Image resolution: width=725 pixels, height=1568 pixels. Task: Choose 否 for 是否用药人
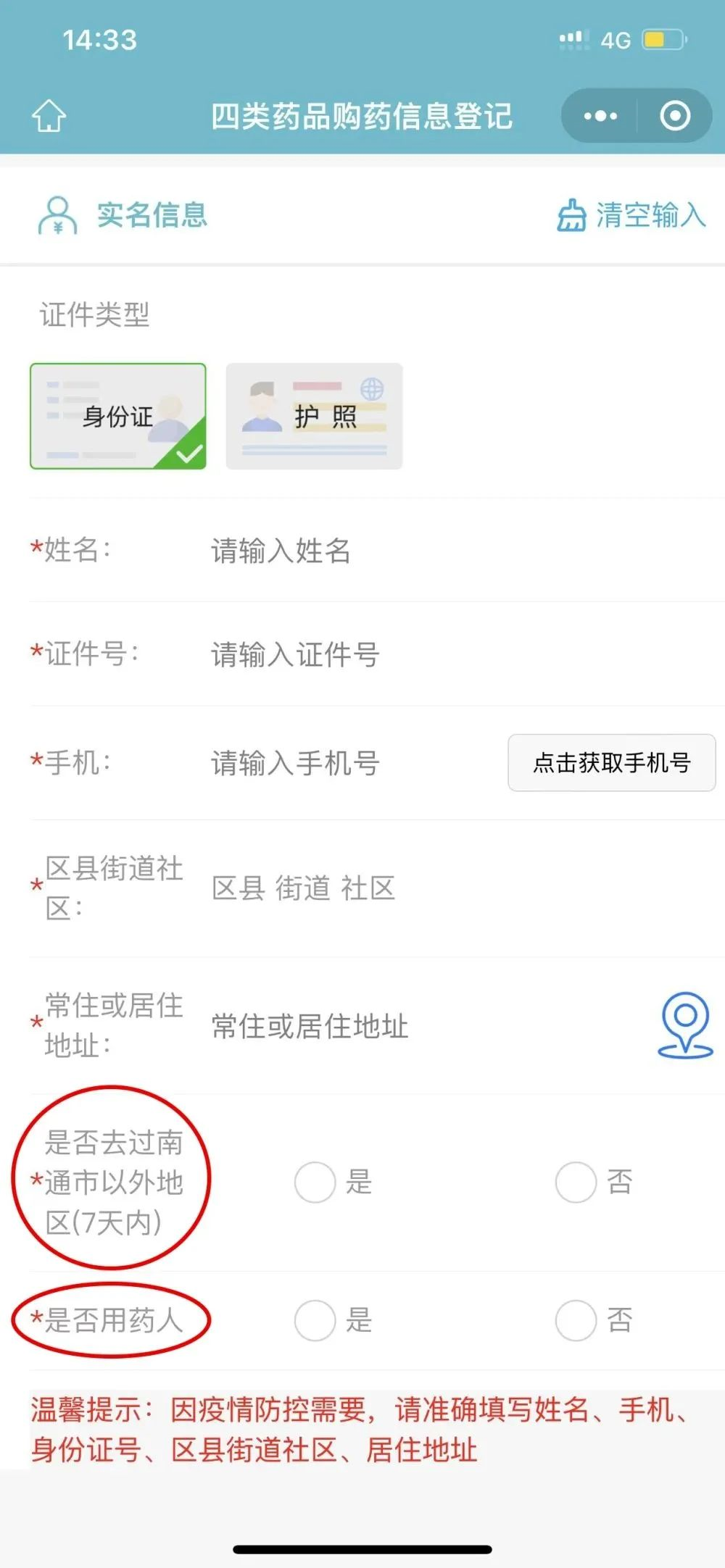coord(576,1320)
